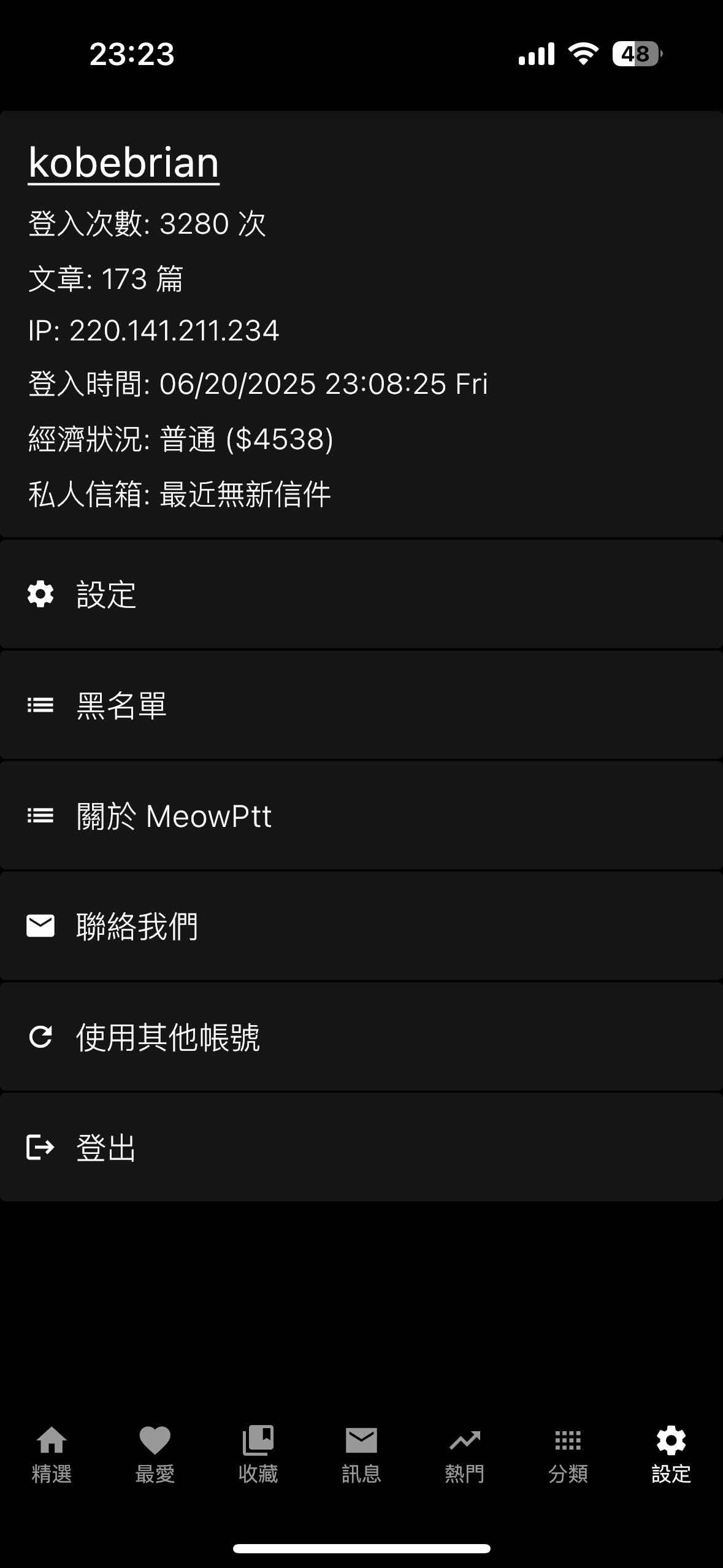Open the 設定 settings row

pyautogui.click(x=361, y=594)
